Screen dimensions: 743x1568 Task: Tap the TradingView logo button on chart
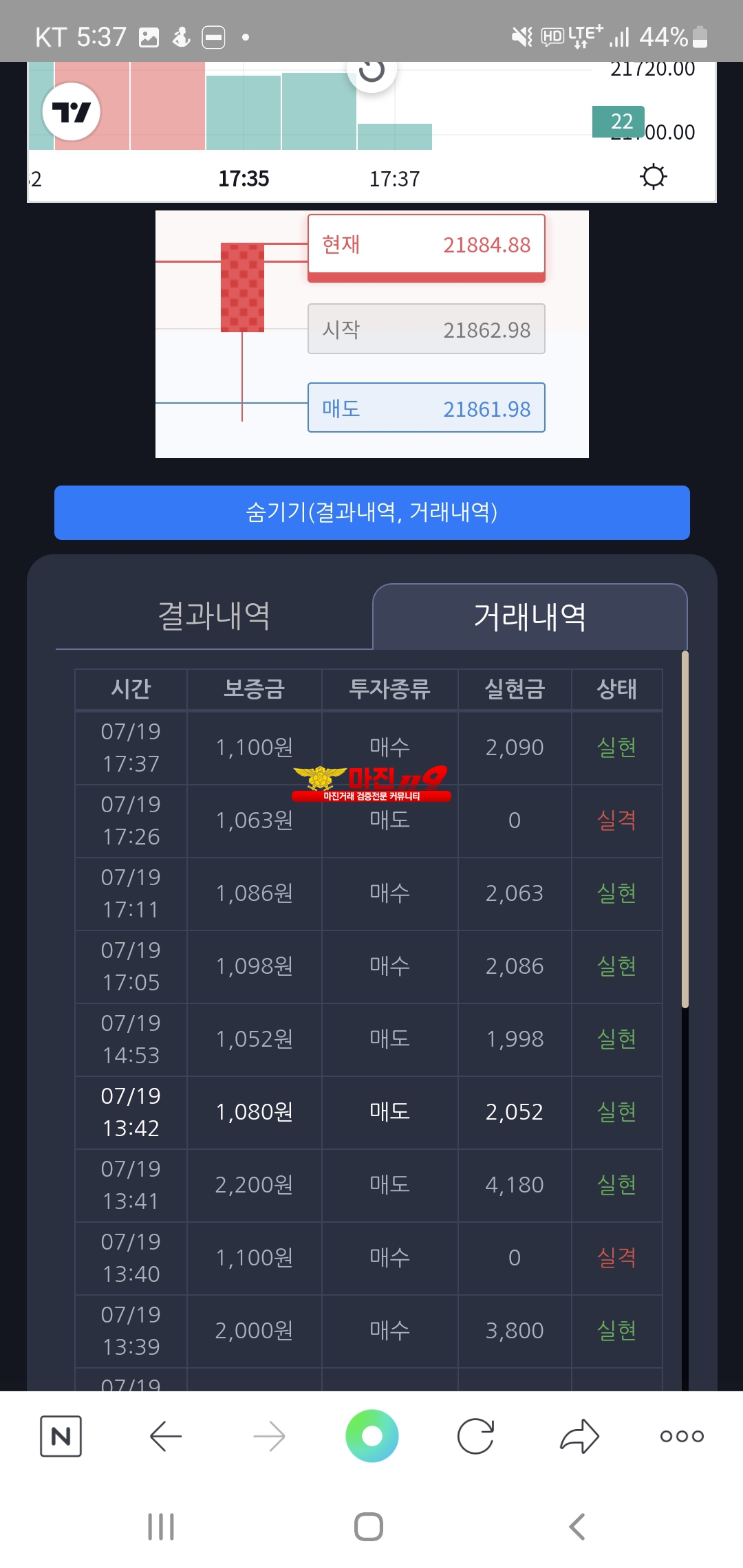[72, 111]
